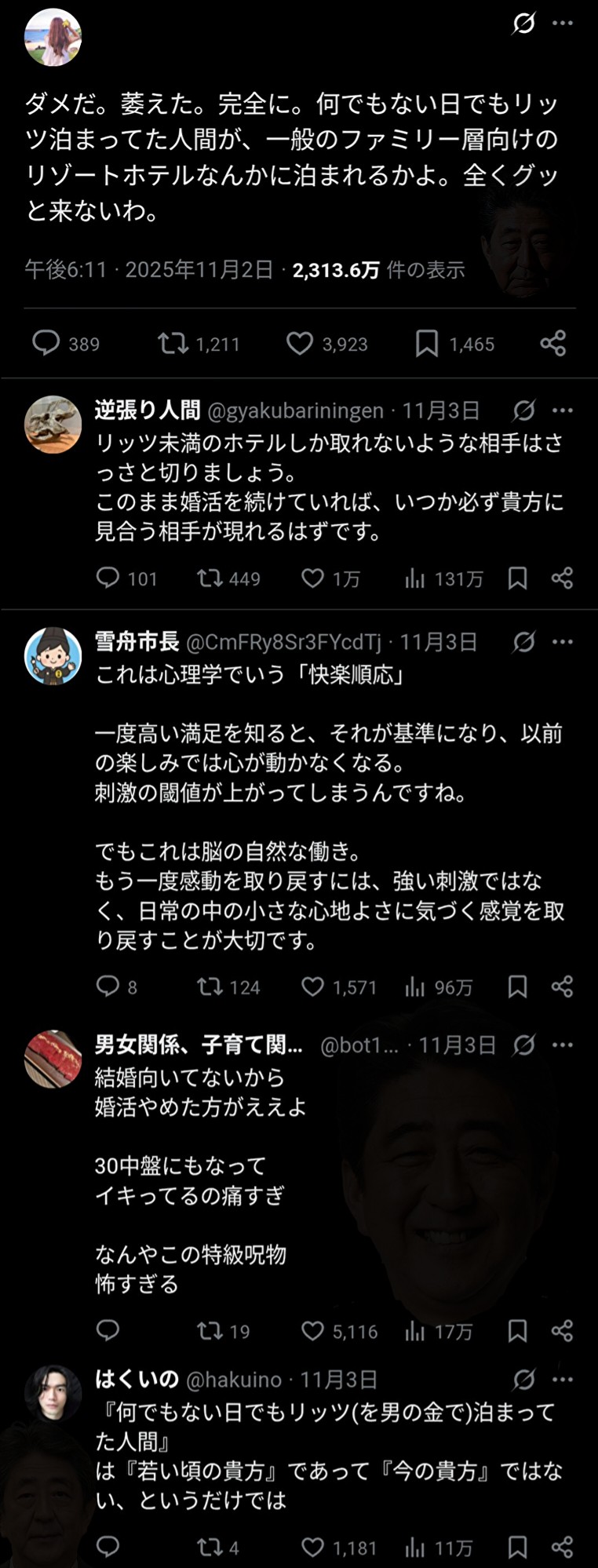Bookmark the reply from 雪舟市長
Screen dimensions: 598x1568
517,986
